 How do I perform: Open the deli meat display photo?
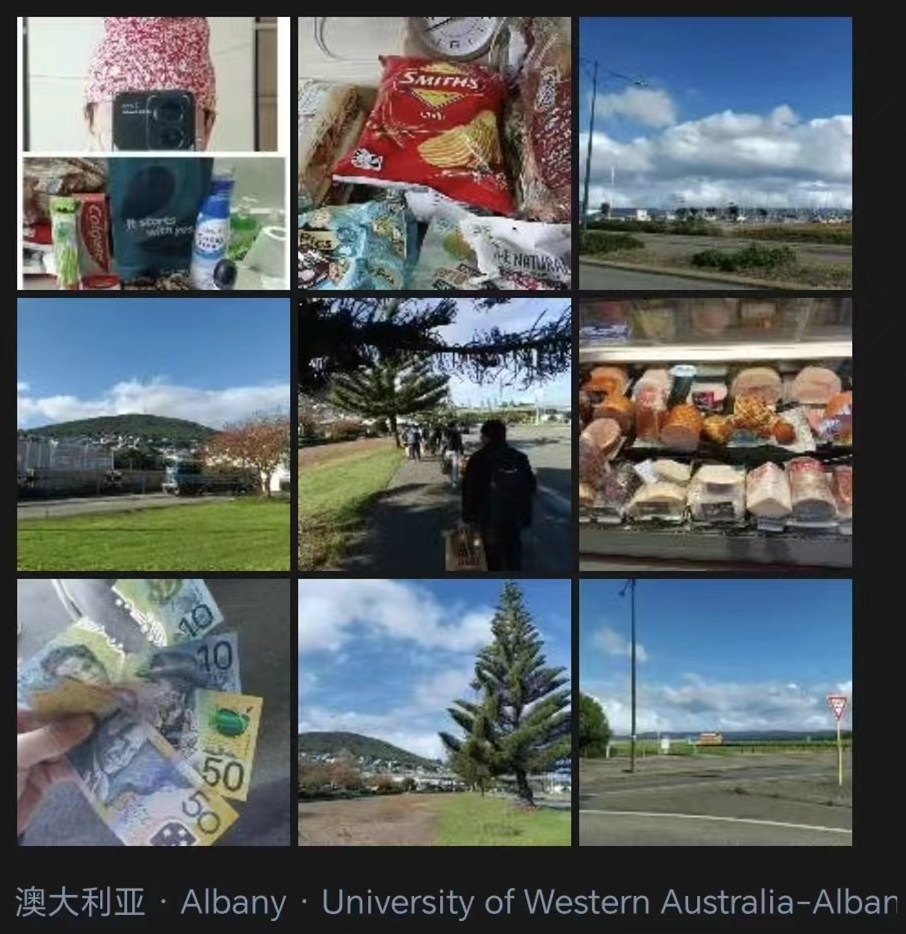(x=715, y=434)
